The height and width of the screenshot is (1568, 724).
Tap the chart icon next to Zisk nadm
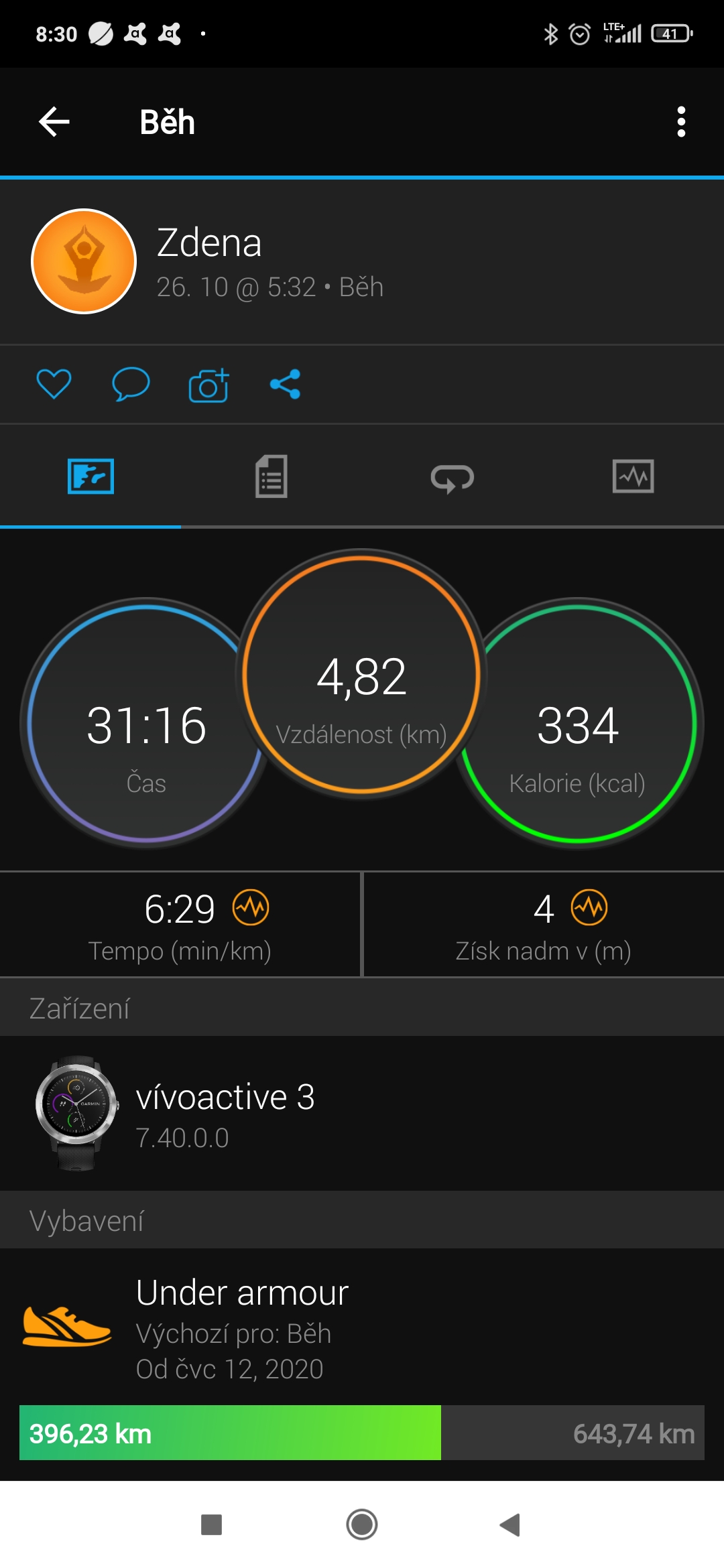589,908
